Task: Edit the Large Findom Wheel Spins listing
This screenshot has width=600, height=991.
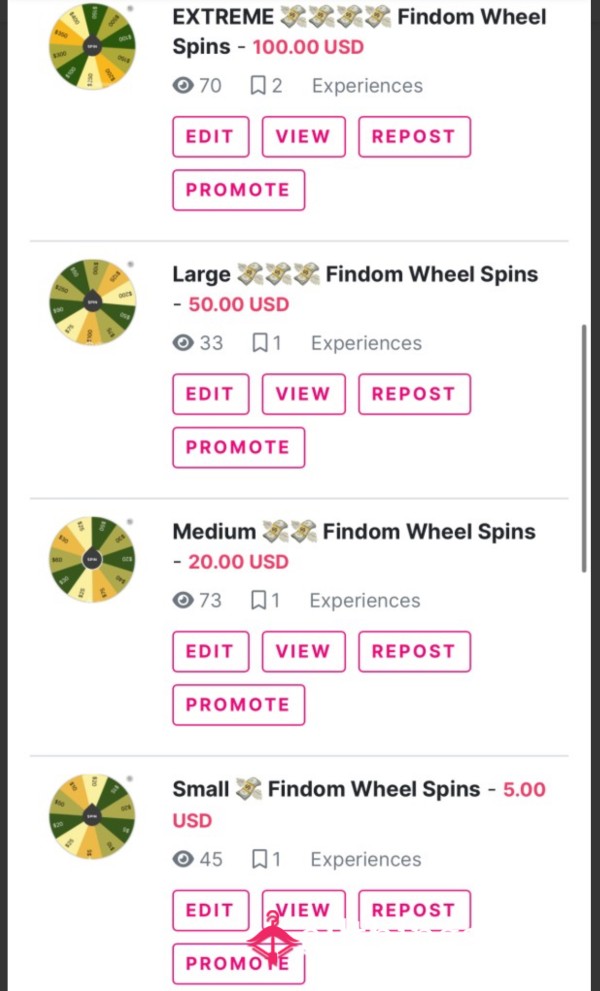Action: [x=211, y=394]
